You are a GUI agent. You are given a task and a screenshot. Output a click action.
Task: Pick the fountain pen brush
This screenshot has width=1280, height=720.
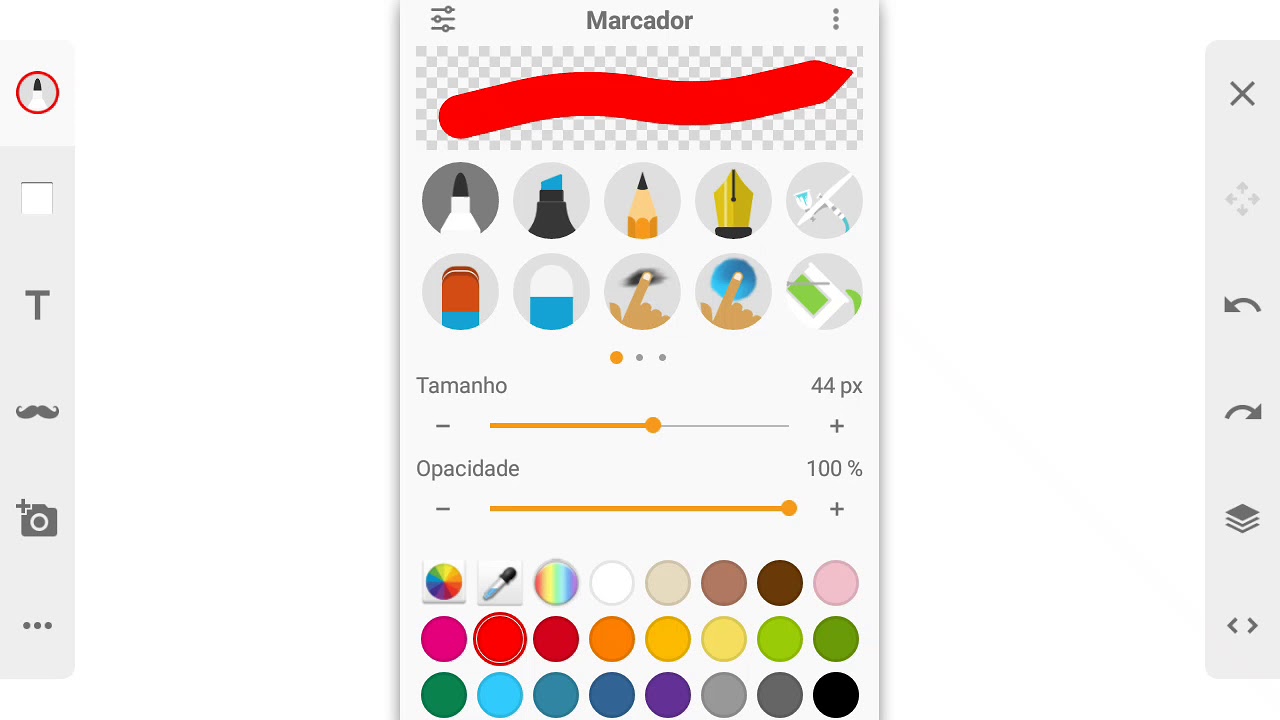[x=733, y=201]
